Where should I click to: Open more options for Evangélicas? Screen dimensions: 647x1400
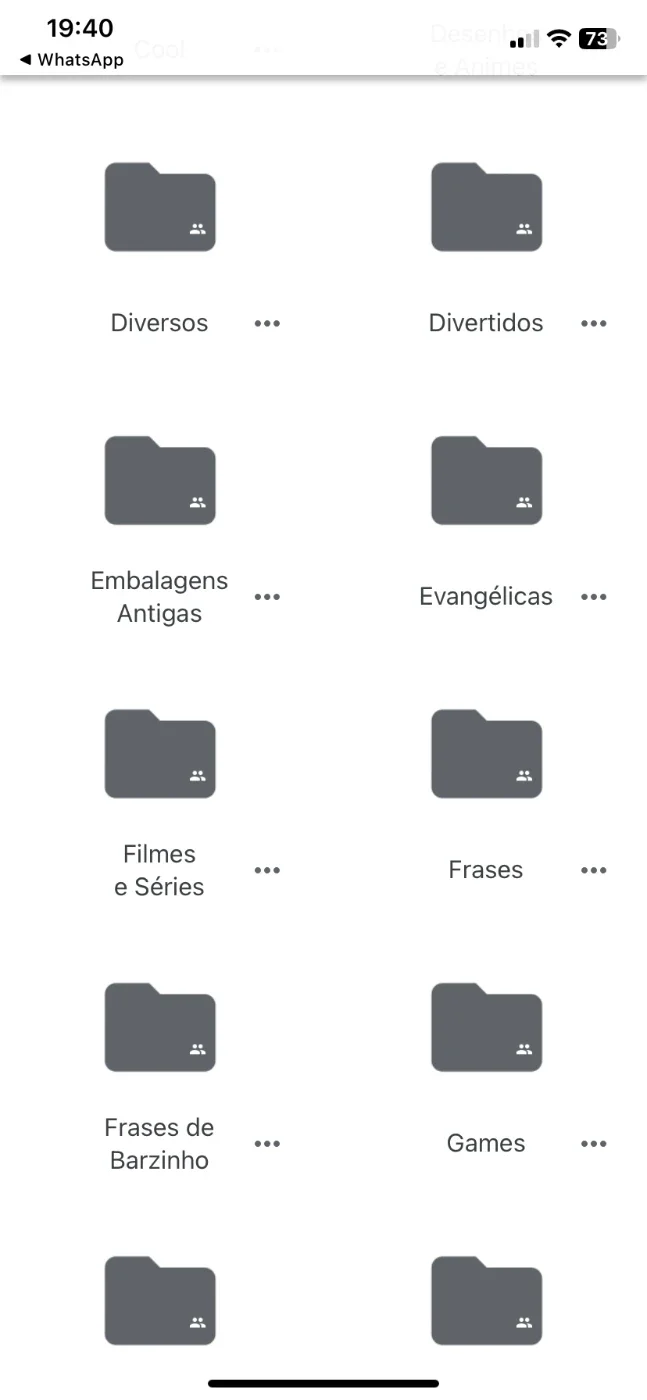(594, 597)
